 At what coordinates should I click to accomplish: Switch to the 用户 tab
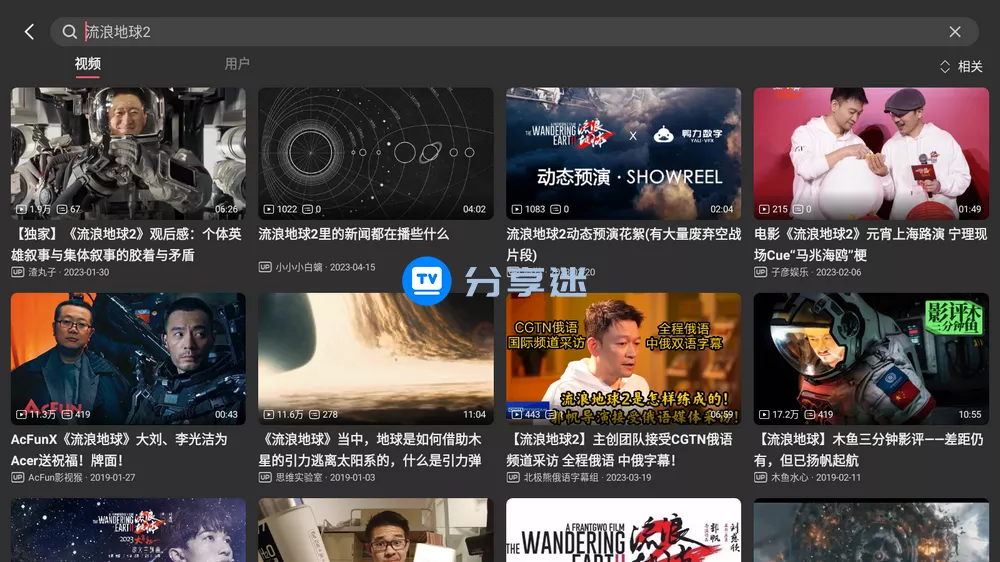click(x=237, y=64)
